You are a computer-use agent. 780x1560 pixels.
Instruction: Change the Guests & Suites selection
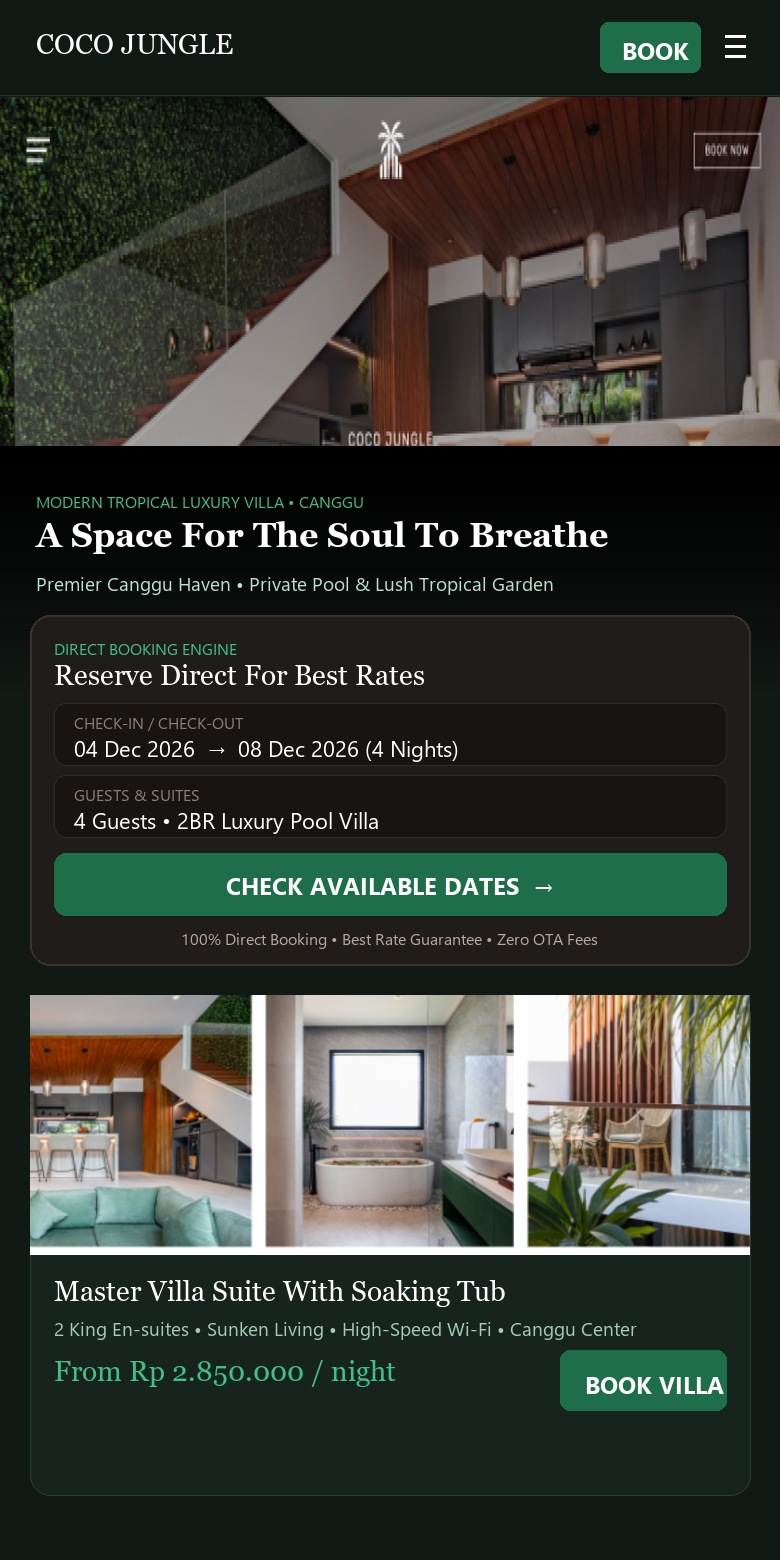click(x=390, y=807)
